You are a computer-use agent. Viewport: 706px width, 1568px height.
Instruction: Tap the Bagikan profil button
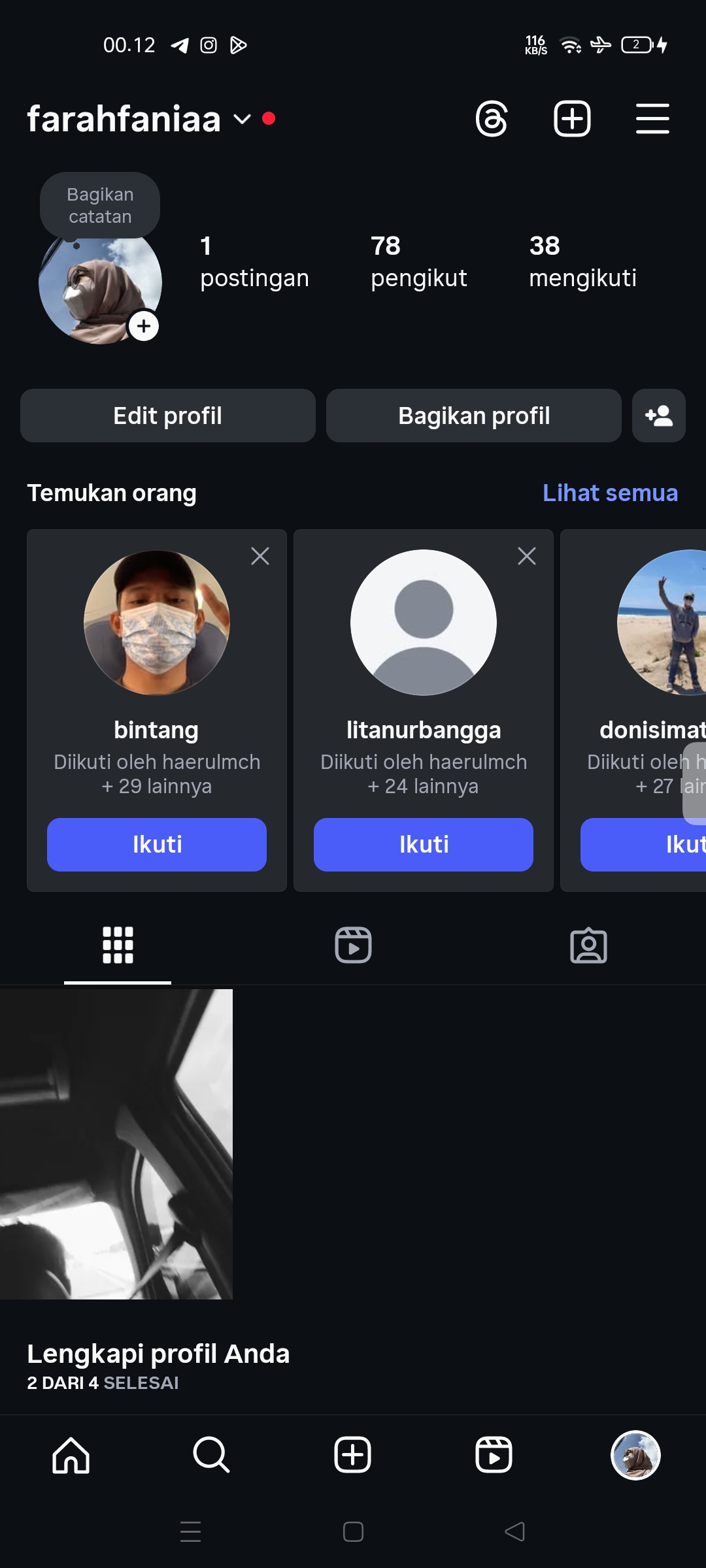474,416
